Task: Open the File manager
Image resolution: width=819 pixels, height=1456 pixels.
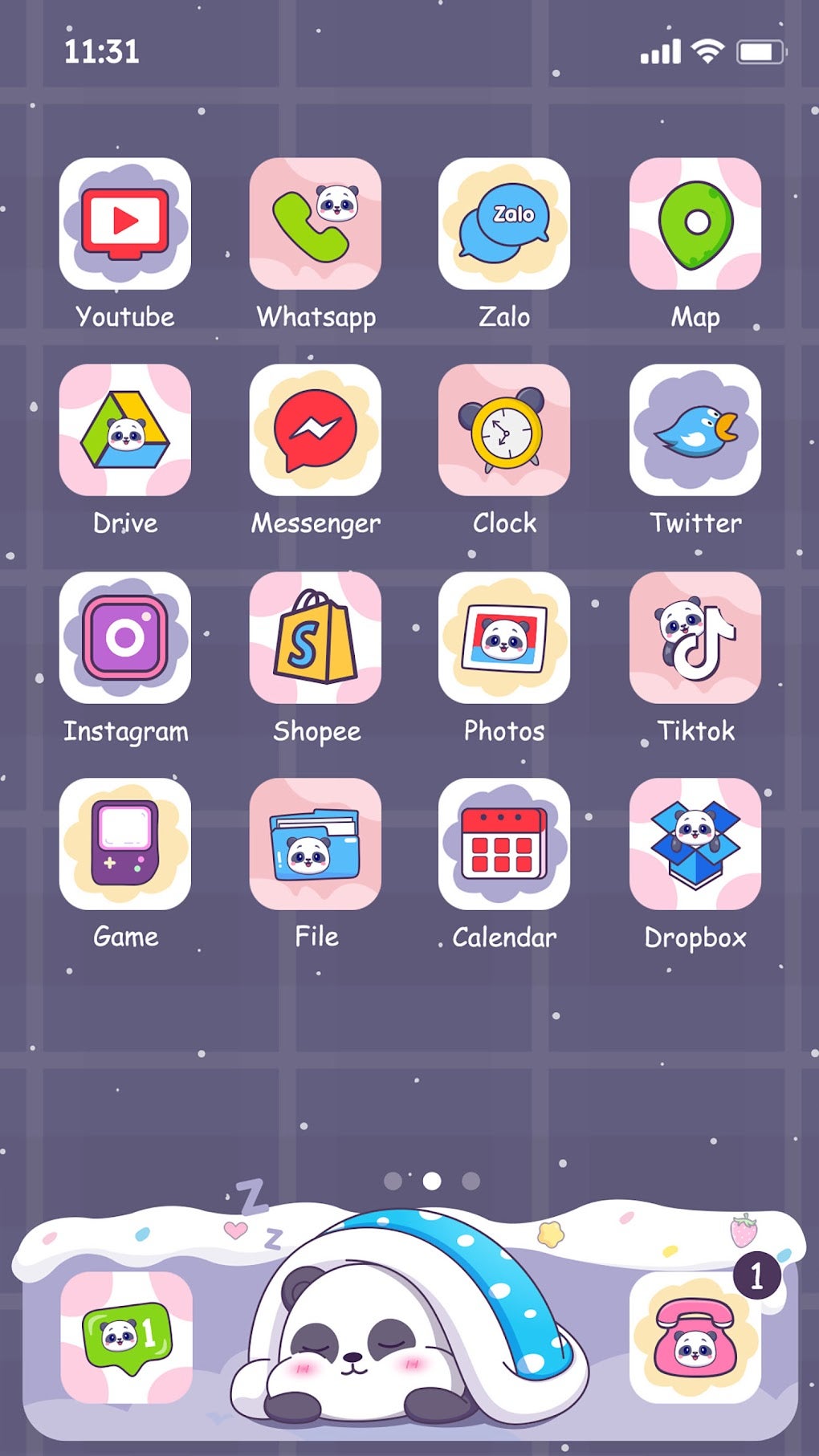Action: point(316,844)
